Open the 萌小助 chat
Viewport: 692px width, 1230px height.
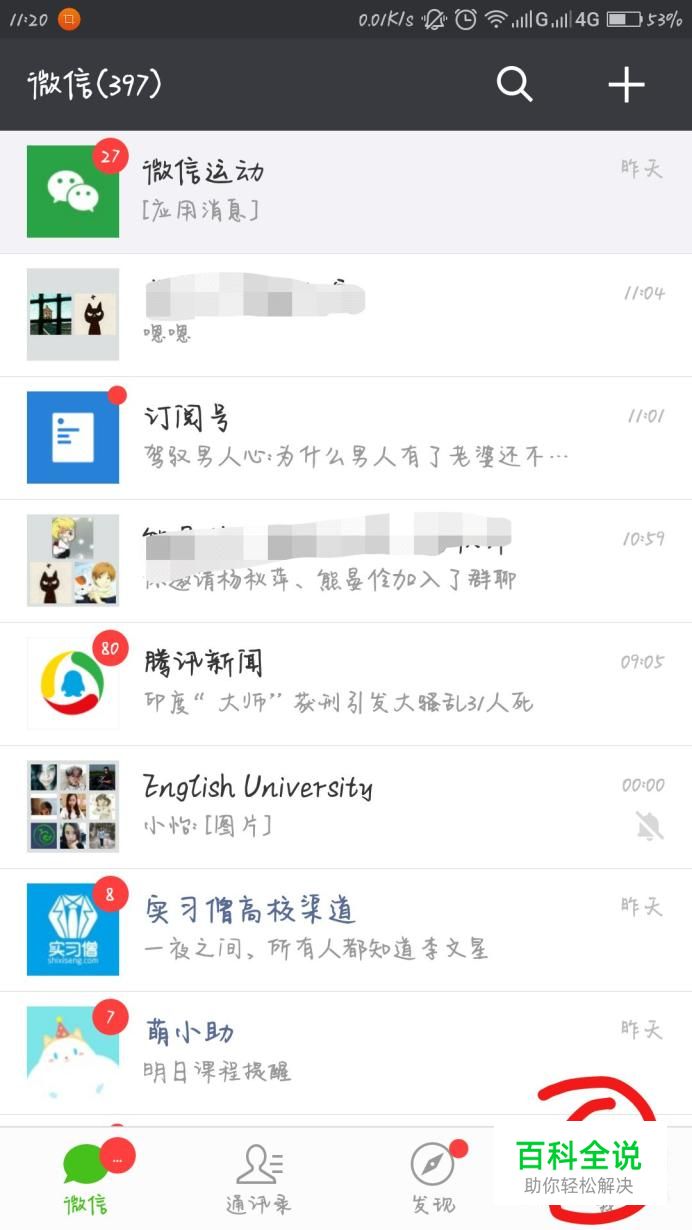pos(346,1052)
